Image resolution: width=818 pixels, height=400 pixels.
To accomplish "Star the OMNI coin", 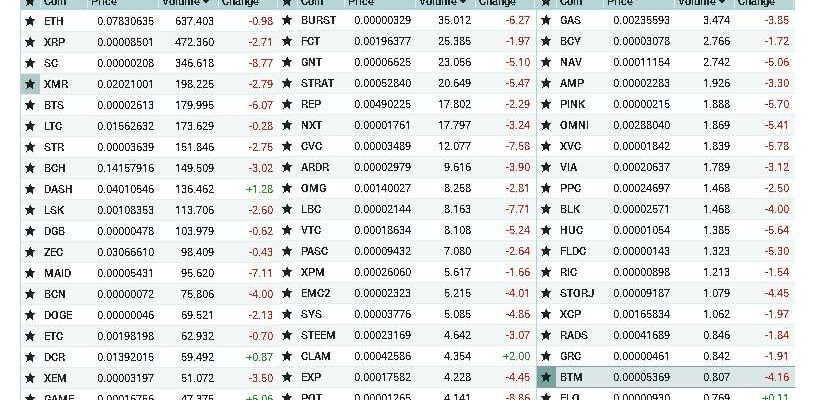I will point(545,126).
